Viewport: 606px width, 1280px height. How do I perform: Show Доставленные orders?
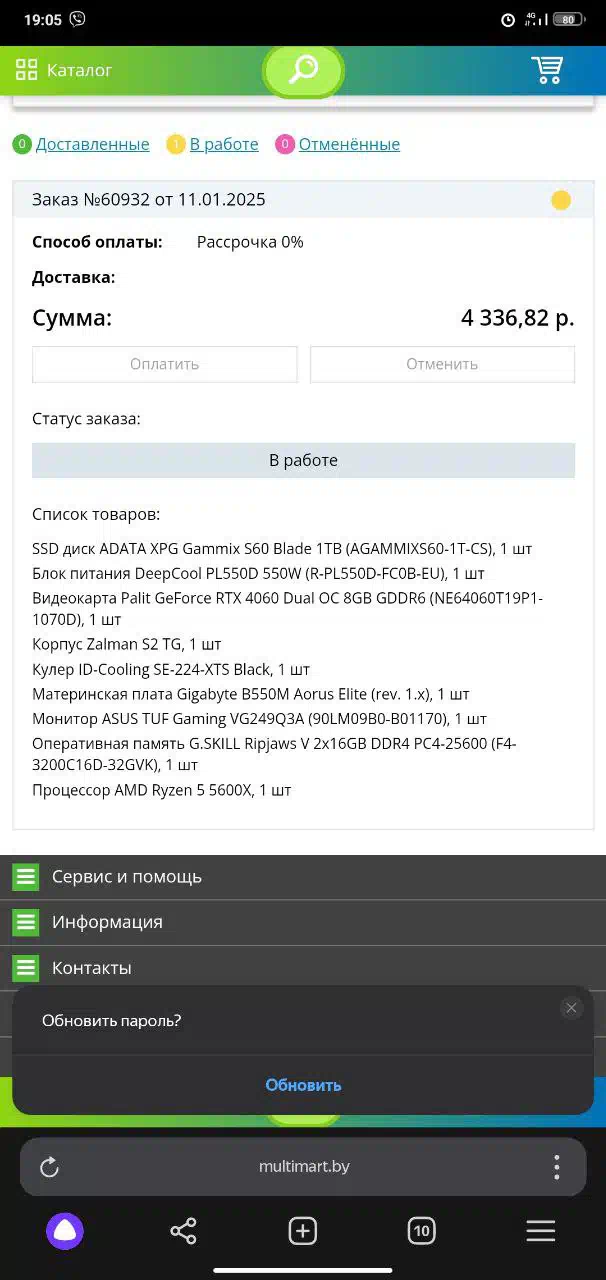pos(92,145)
